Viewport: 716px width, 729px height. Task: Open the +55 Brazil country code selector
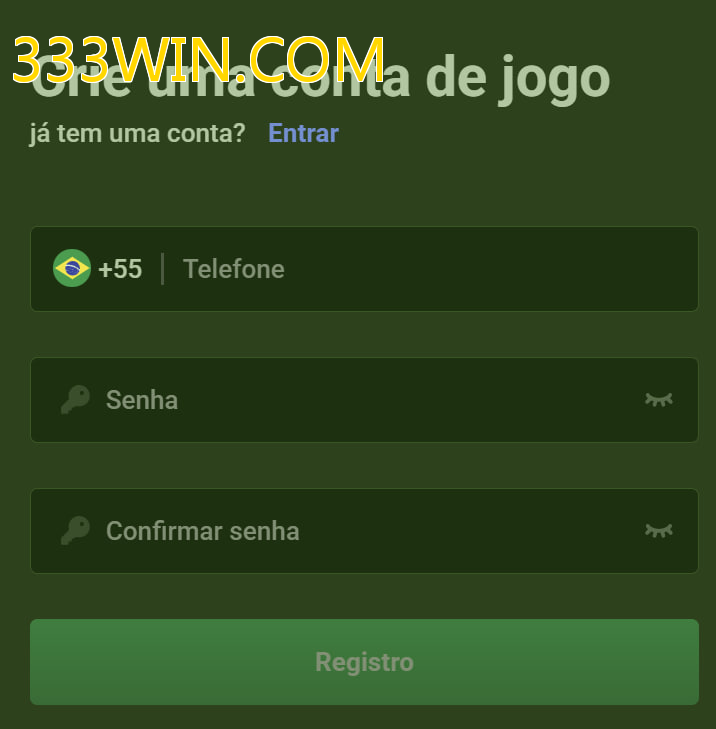click(98, 269)
